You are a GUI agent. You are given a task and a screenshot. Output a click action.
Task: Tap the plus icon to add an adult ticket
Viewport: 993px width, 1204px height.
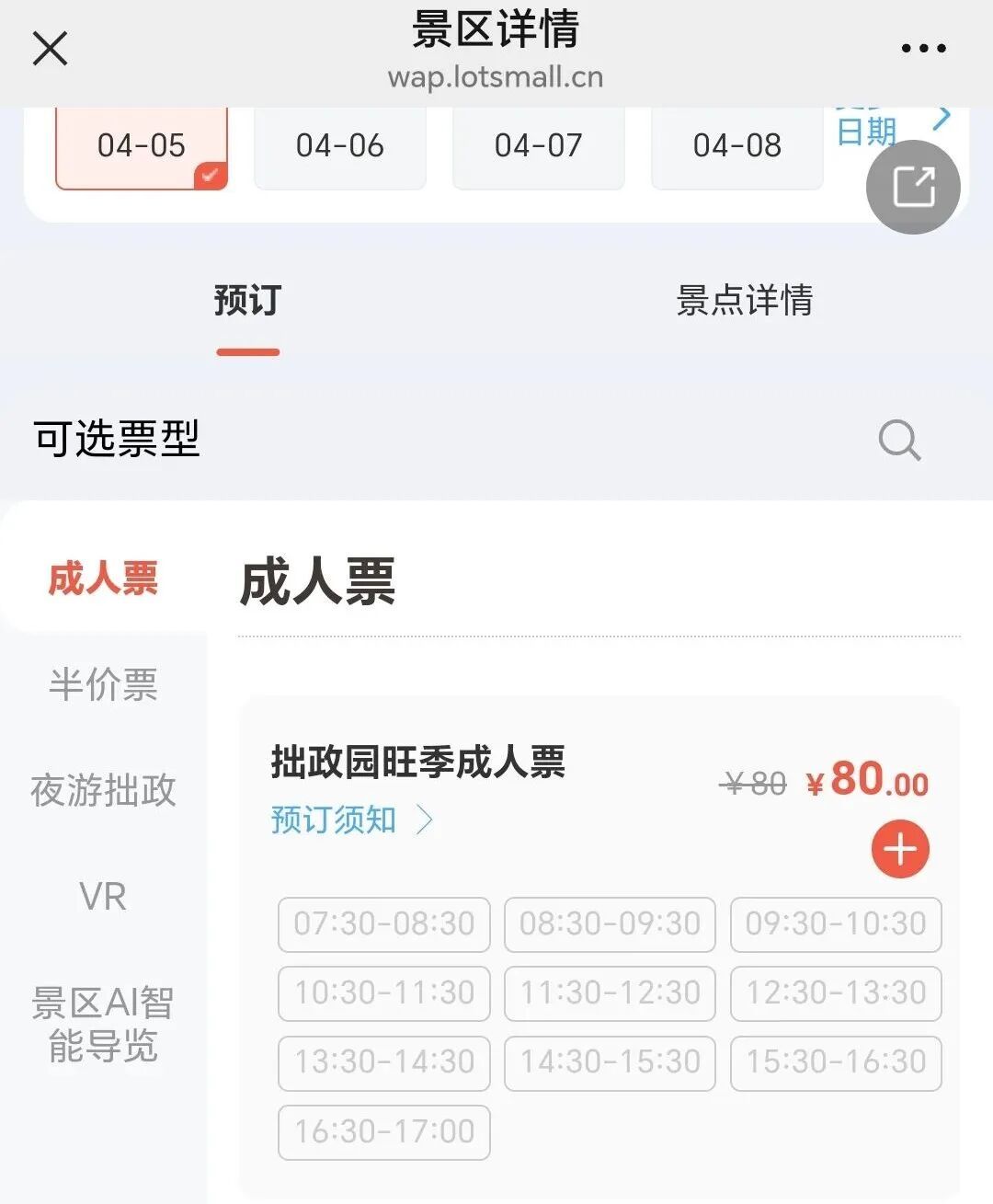tap(899, 850)
